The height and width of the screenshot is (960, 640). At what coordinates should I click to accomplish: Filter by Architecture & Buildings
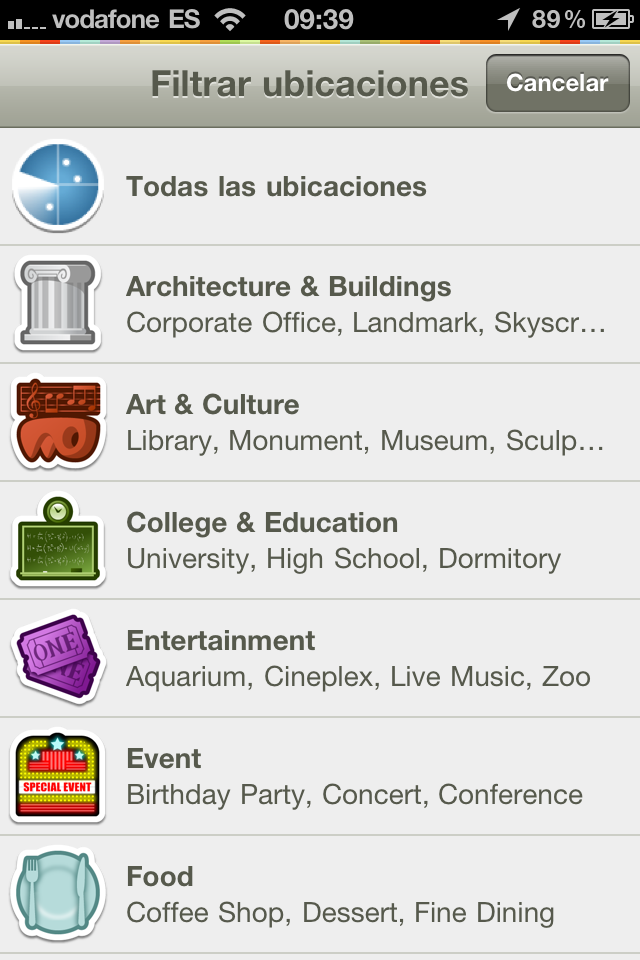[x=320, y=304]
